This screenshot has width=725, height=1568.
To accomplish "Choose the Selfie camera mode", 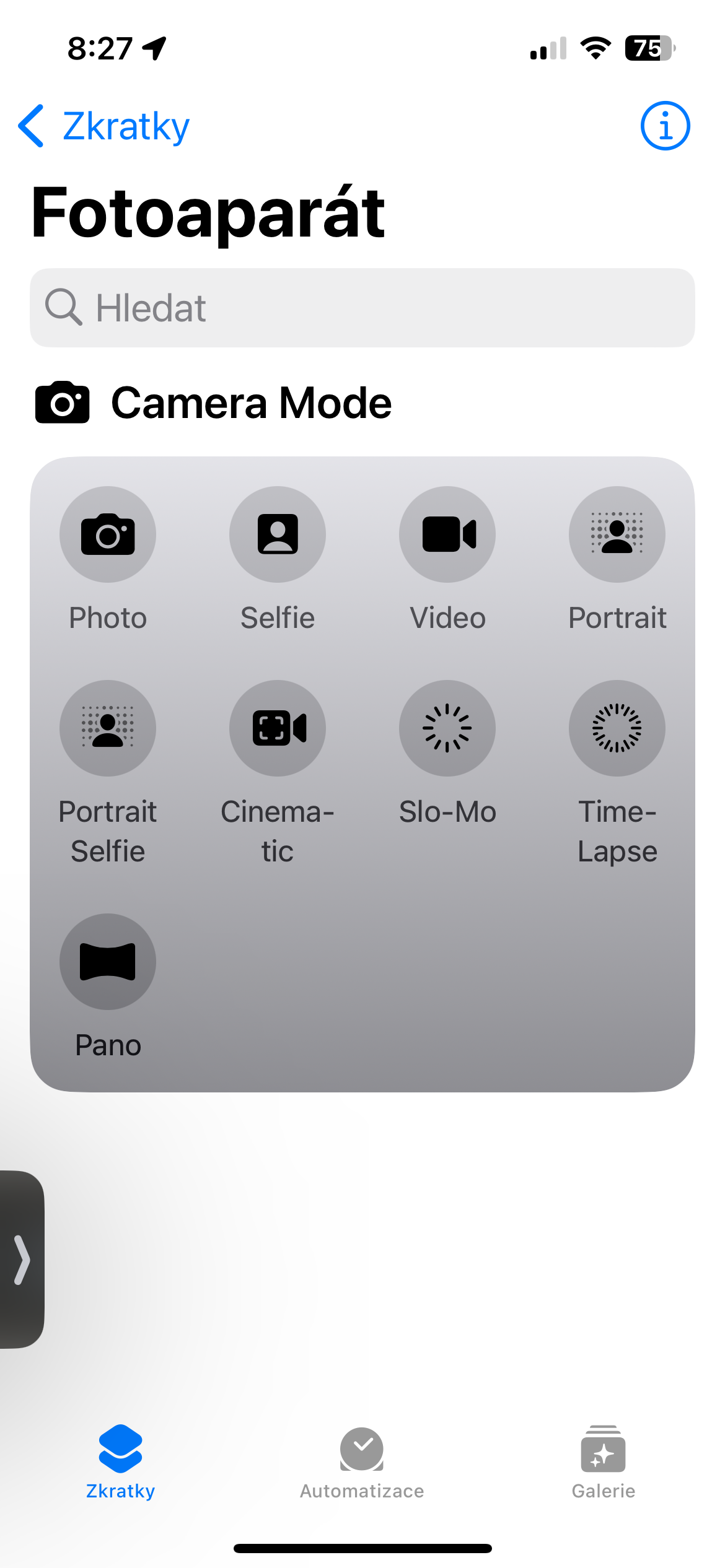I will tap(278, 534).
